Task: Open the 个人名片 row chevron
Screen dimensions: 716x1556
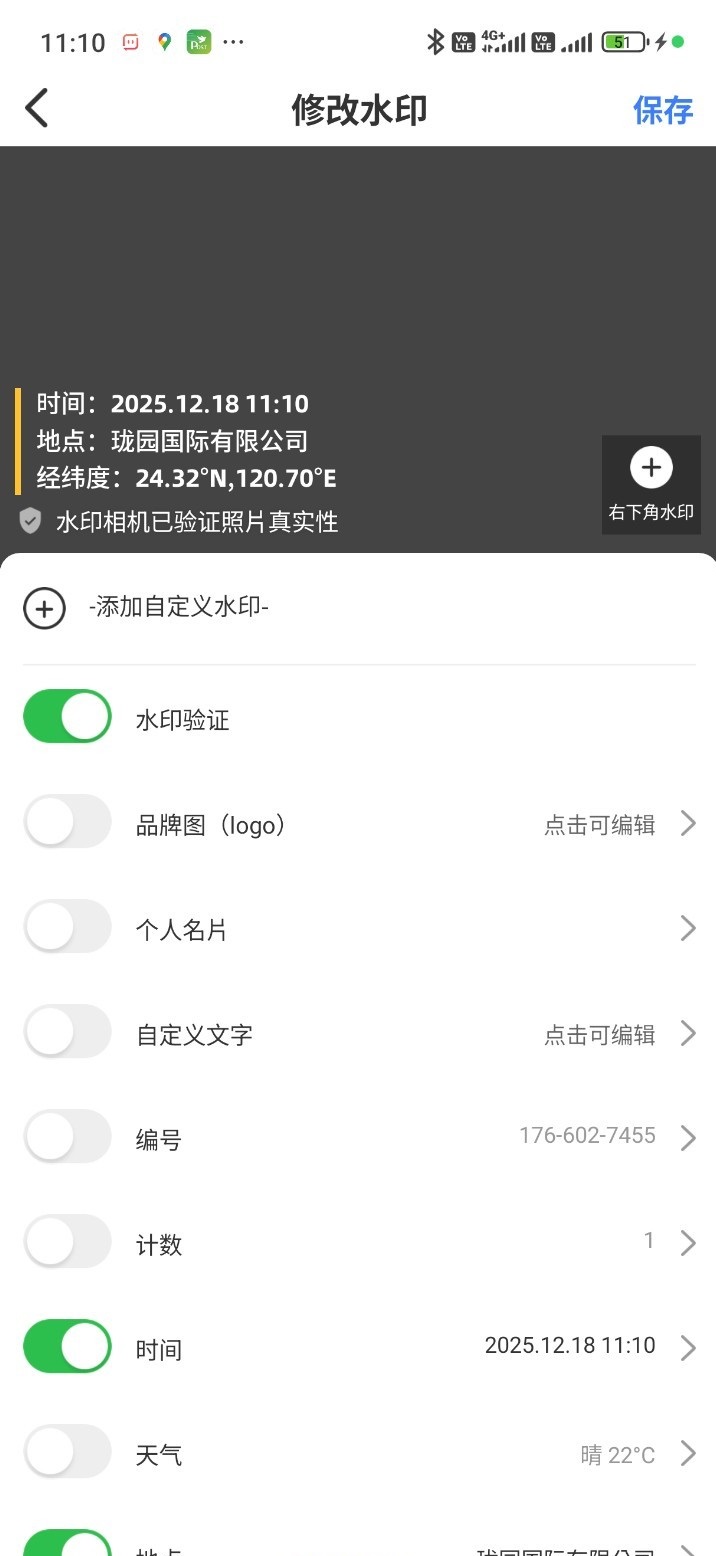Action: 687,929
